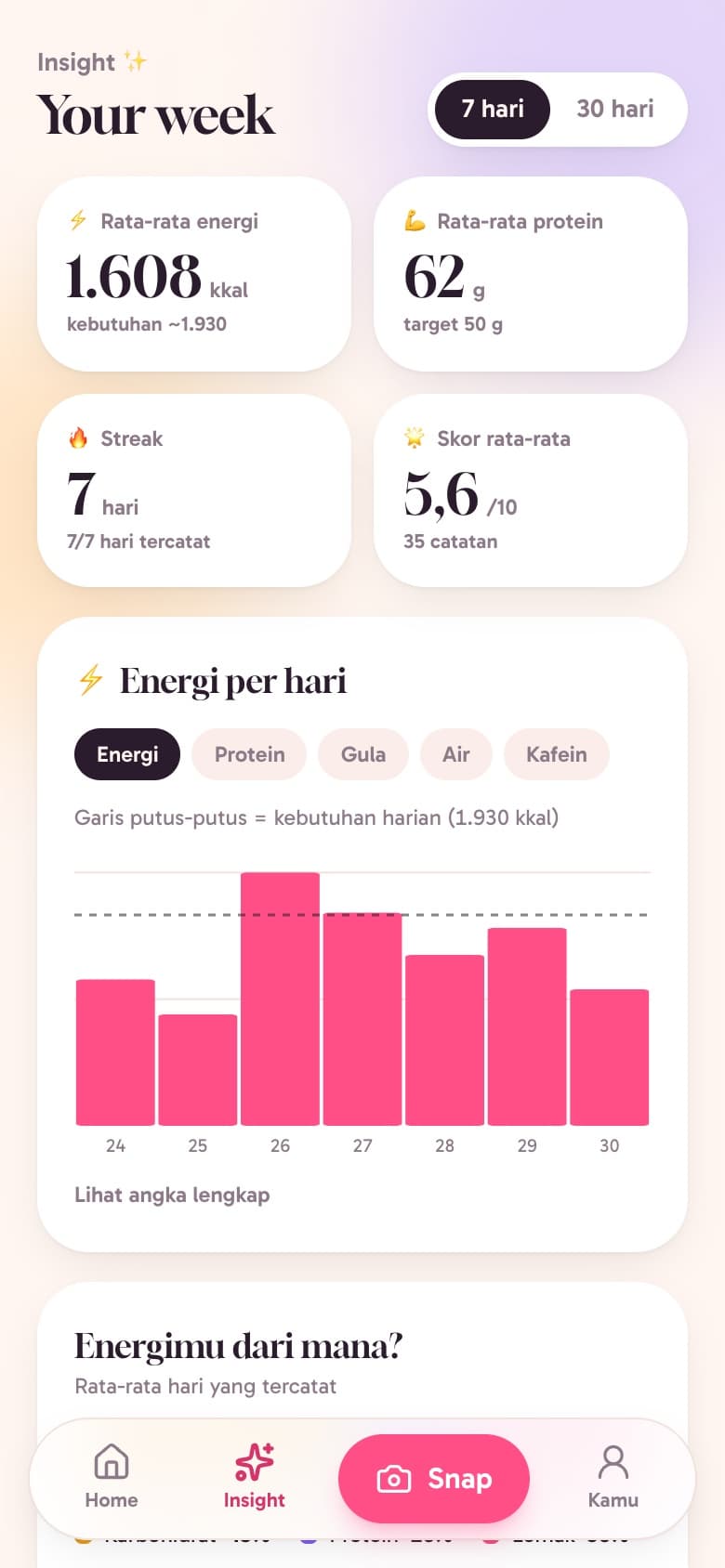Tap the Snap camera button
The width and height of the screenshot is (725, 1568).
434,1479
